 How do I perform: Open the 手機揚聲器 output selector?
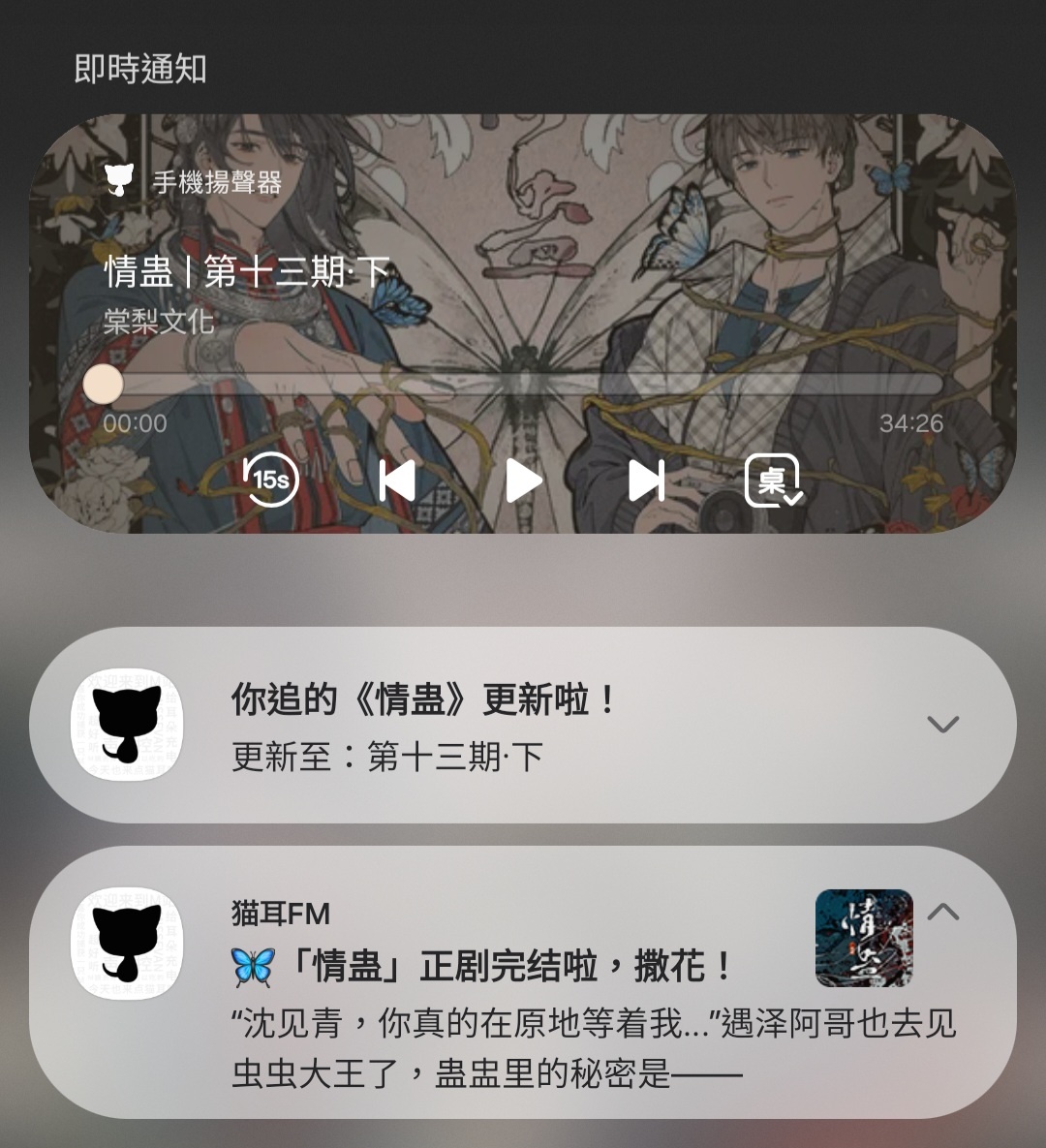(215, 182)
